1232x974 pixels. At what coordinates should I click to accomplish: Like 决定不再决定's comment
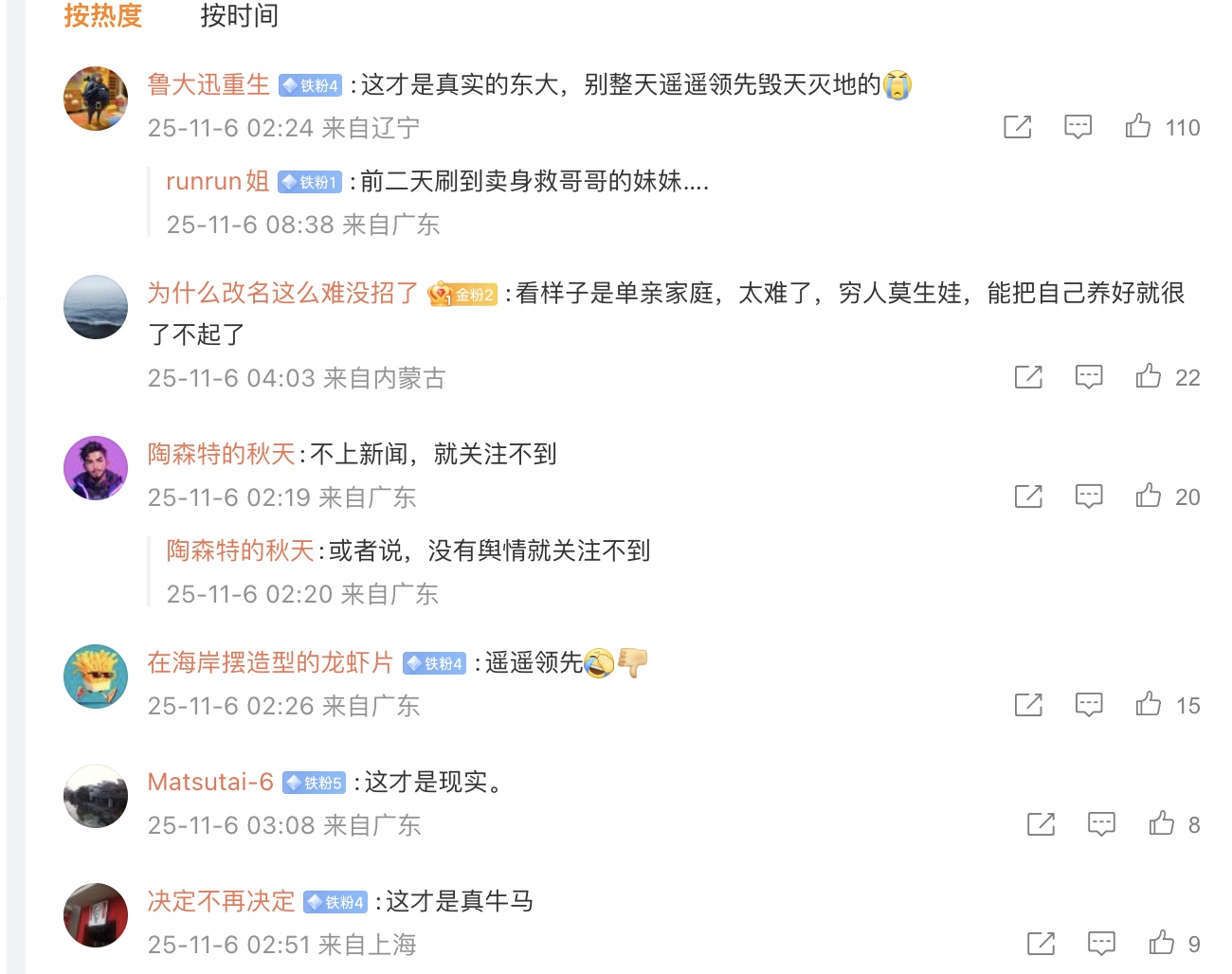tap(1162, 943)
